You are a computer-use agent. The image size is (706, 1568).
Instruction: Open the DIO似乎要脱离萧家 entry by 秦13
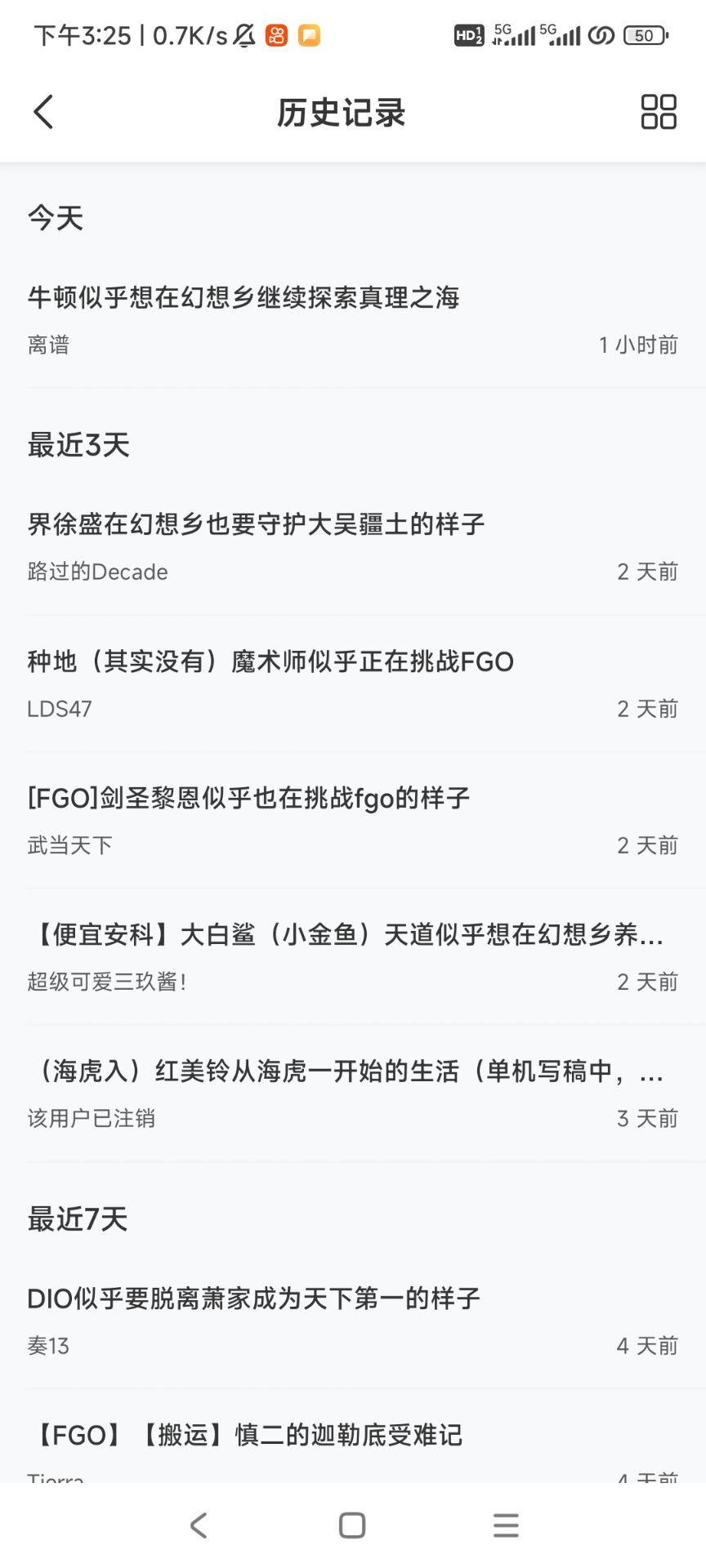pyautogui.click(x=353, y=1321)
